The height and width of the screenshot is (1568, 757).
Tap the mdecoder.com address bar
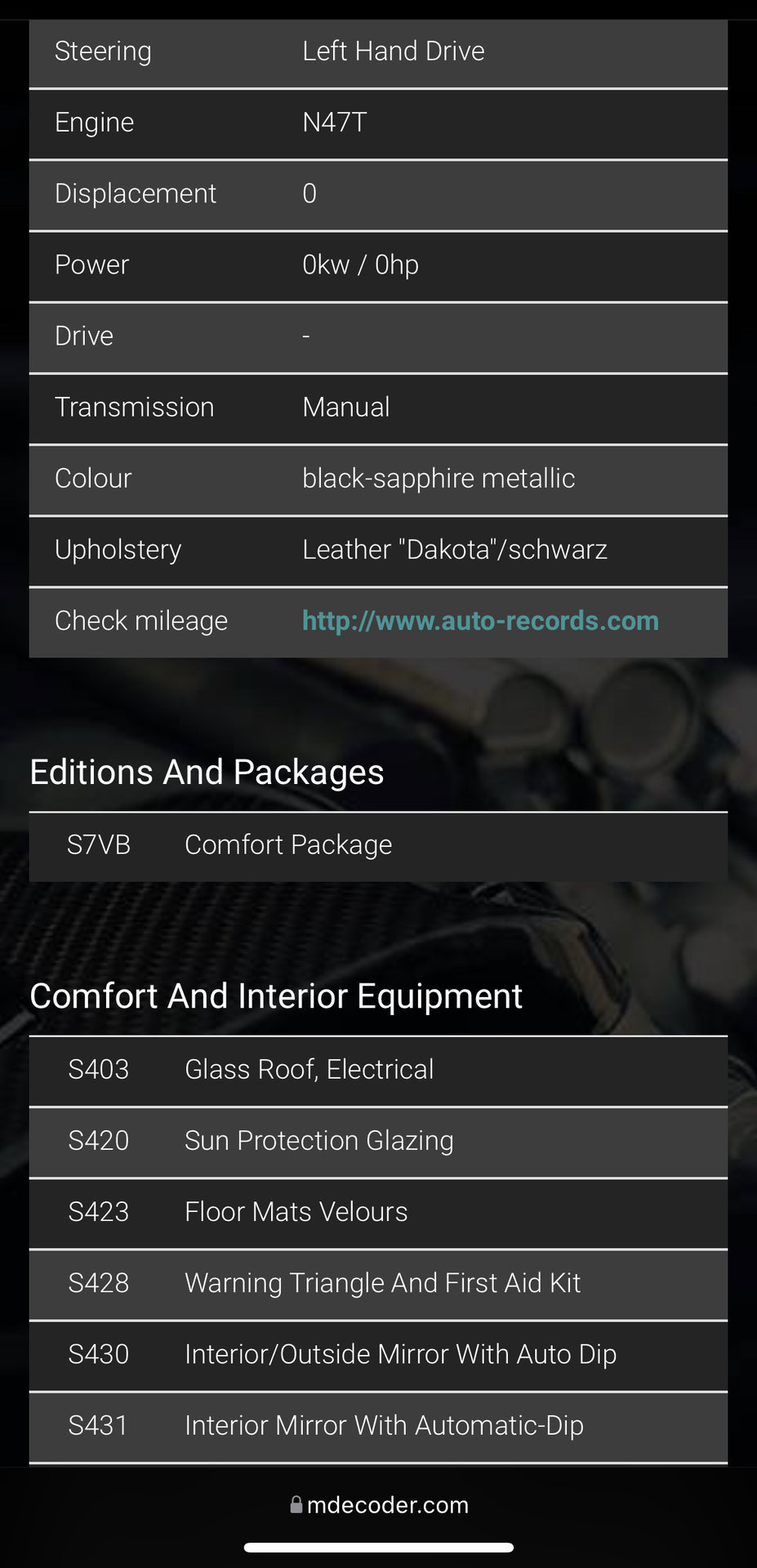[x=380, y=1505]
